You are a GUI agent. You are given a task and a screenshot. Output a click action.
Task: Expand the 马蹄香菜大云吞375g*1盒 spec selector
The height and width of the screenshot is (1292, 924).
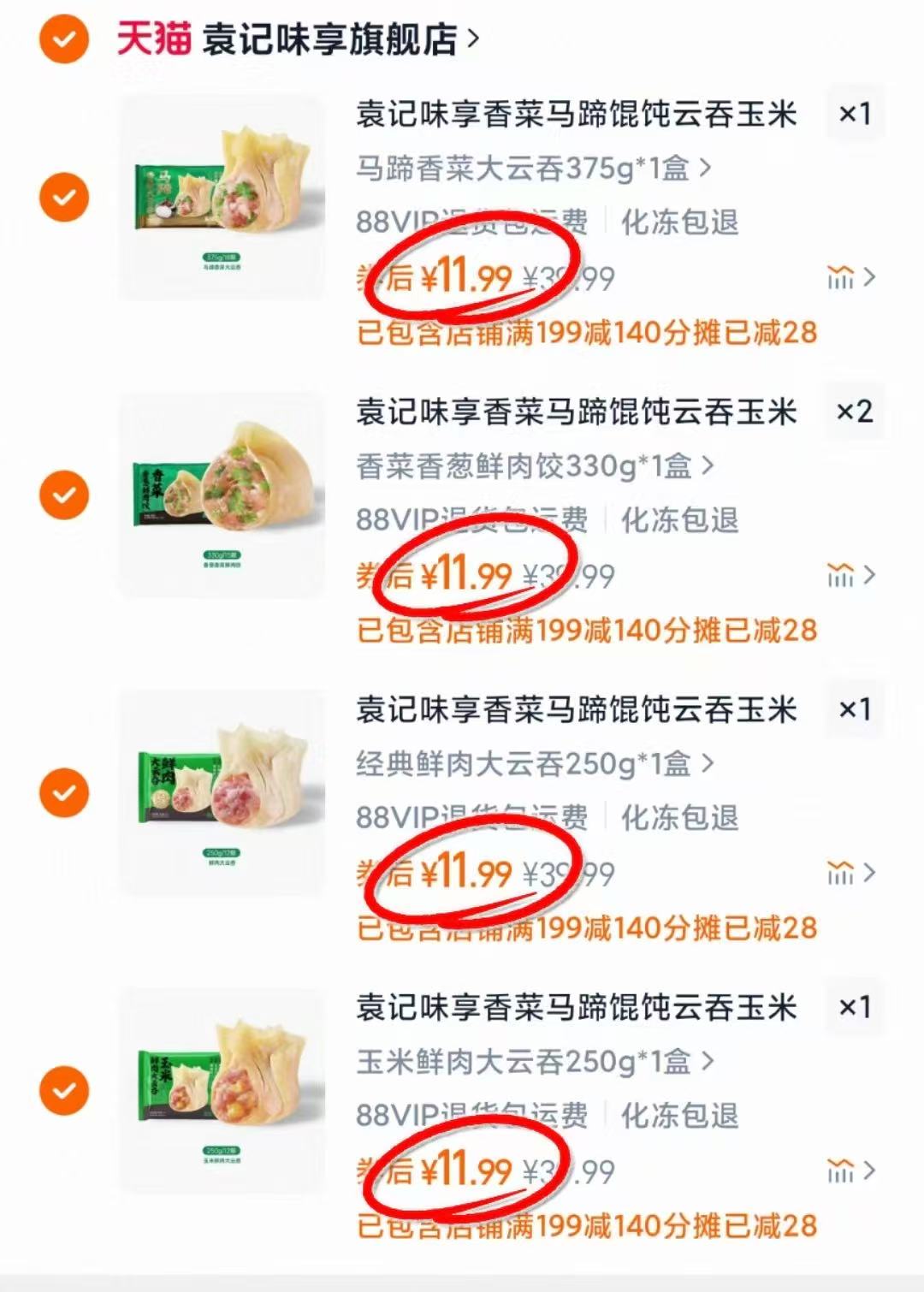point(526,169)
